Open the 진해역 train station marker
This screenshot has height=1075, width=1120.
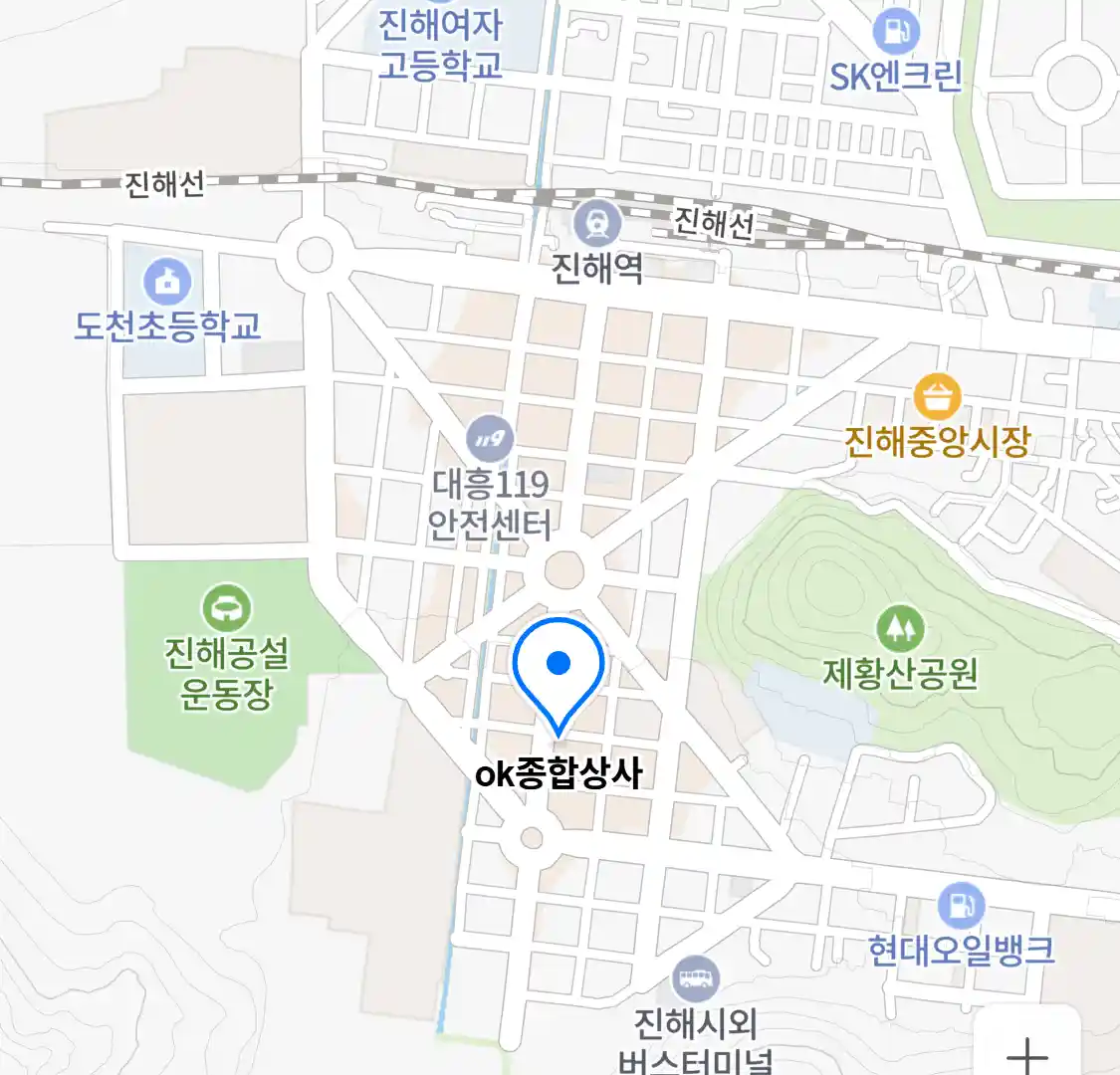[597, 224]
